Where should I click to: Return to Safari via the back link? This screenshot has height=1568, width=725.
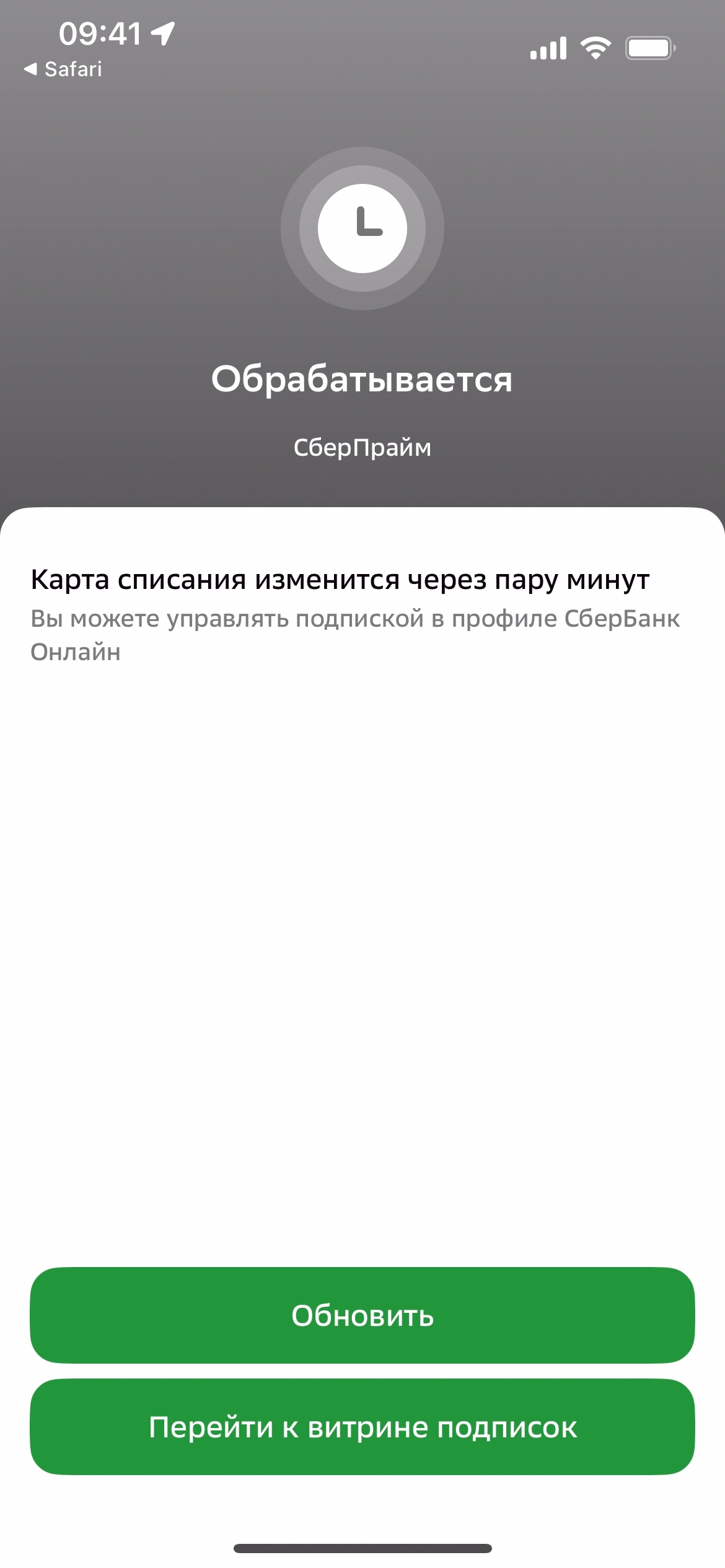(x=63, y=69)
